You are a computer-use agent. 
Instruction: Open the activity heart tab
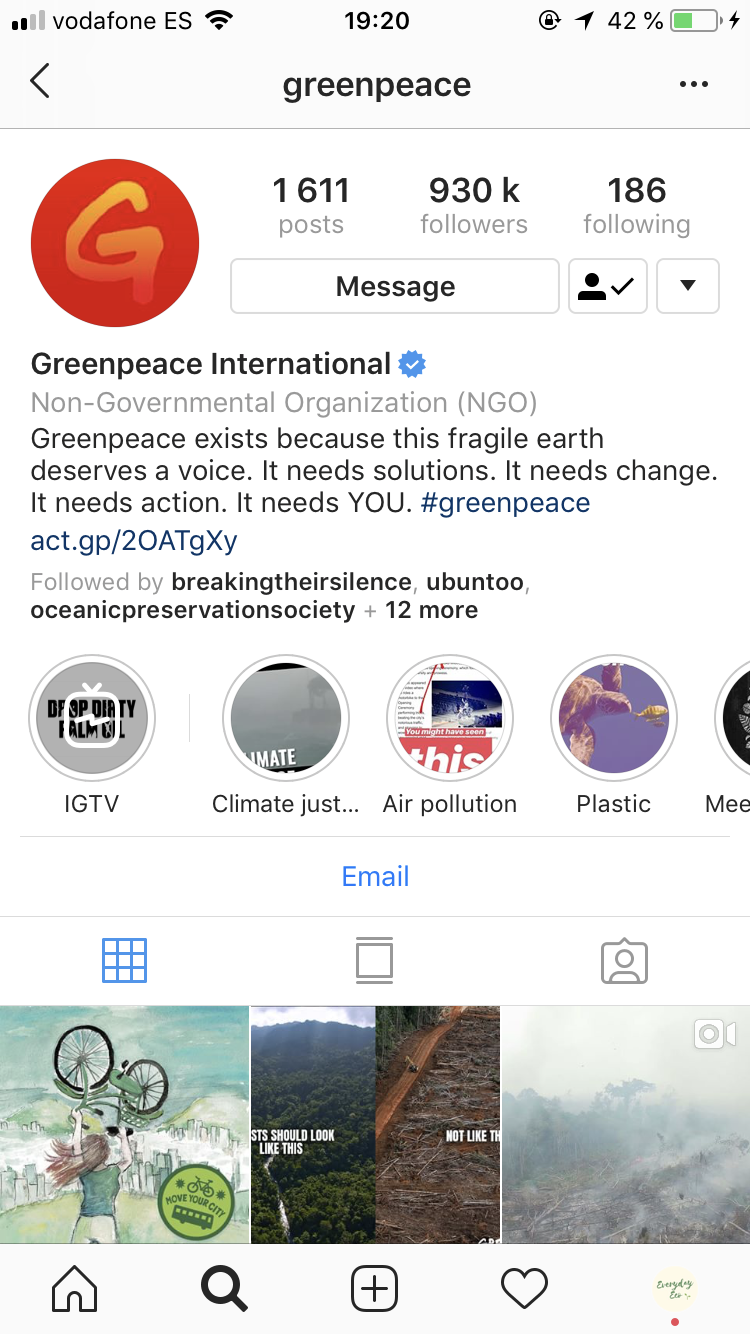[x=525, y=1289]
